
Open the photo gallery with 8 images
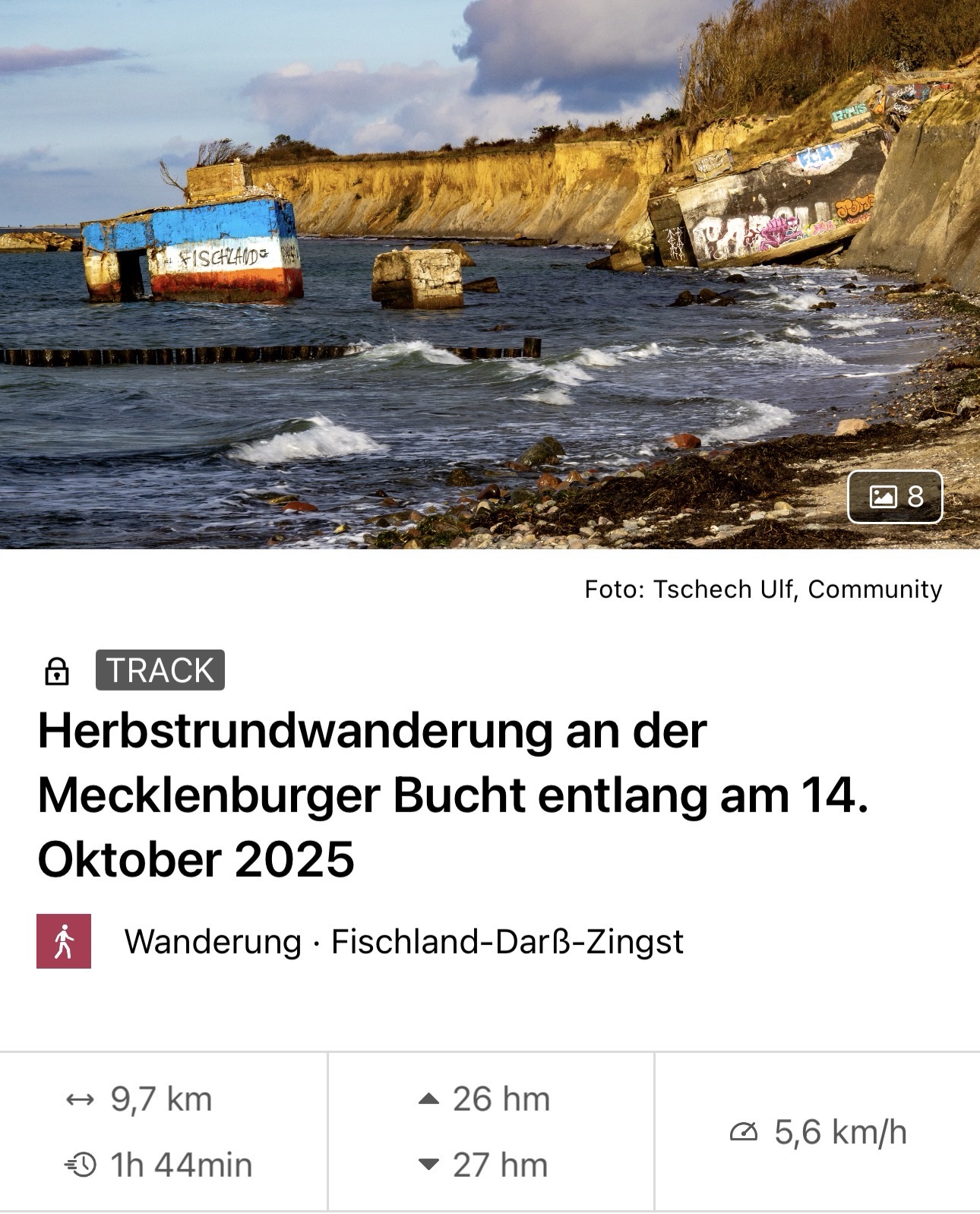894,497
